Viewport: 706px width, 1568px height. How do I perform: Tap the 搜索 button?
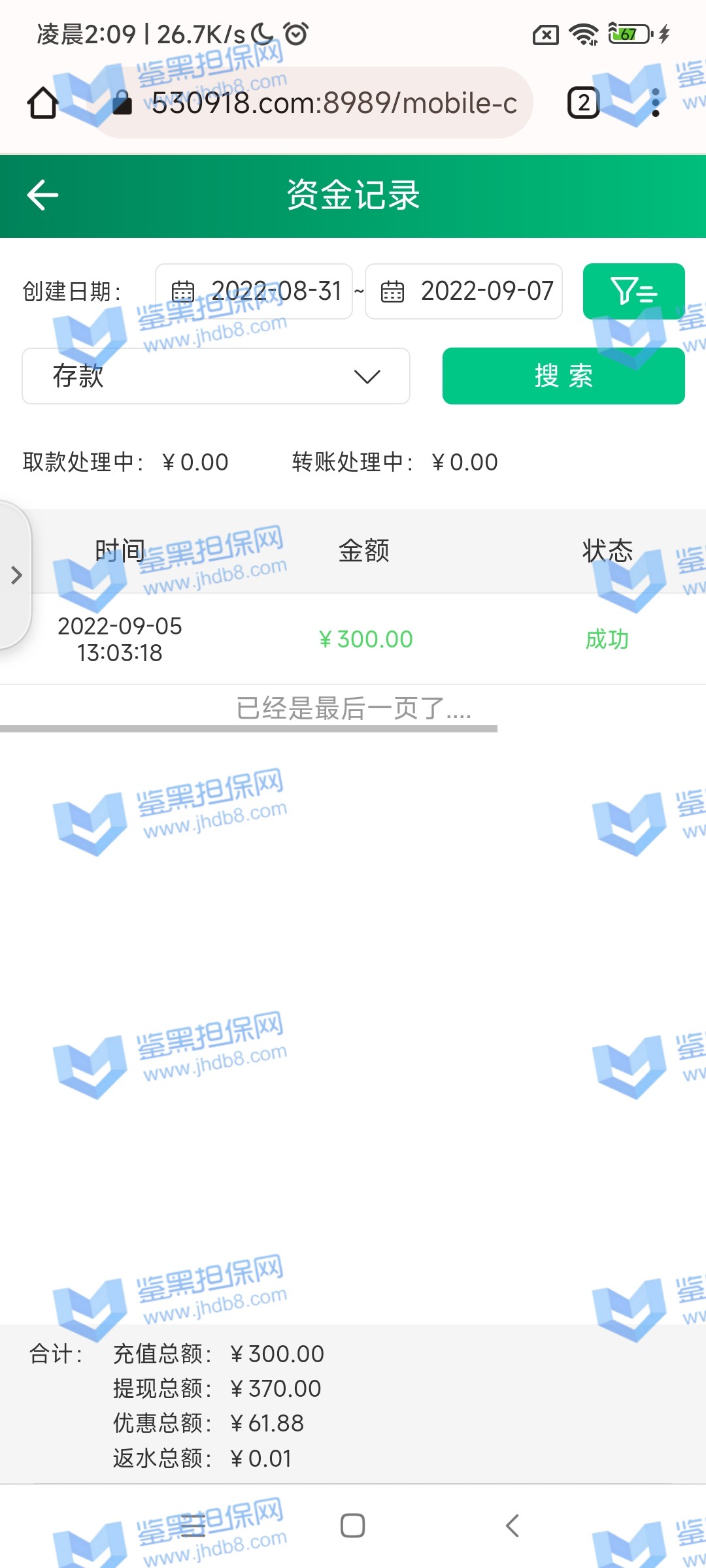click(x=563, y=376)
